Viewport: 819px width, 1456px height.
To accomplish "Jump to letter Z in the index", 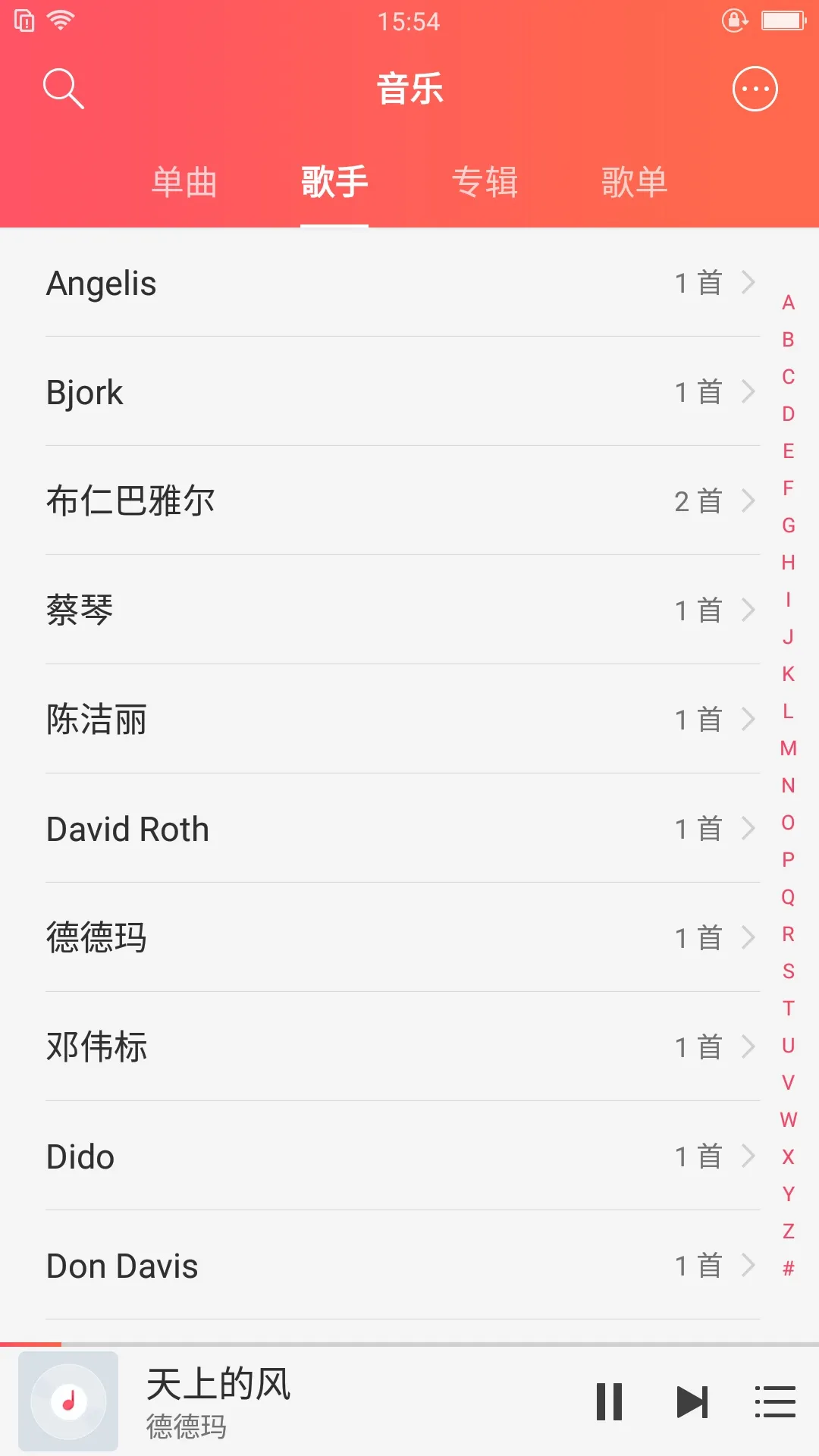I will (x=788, y=1231).
